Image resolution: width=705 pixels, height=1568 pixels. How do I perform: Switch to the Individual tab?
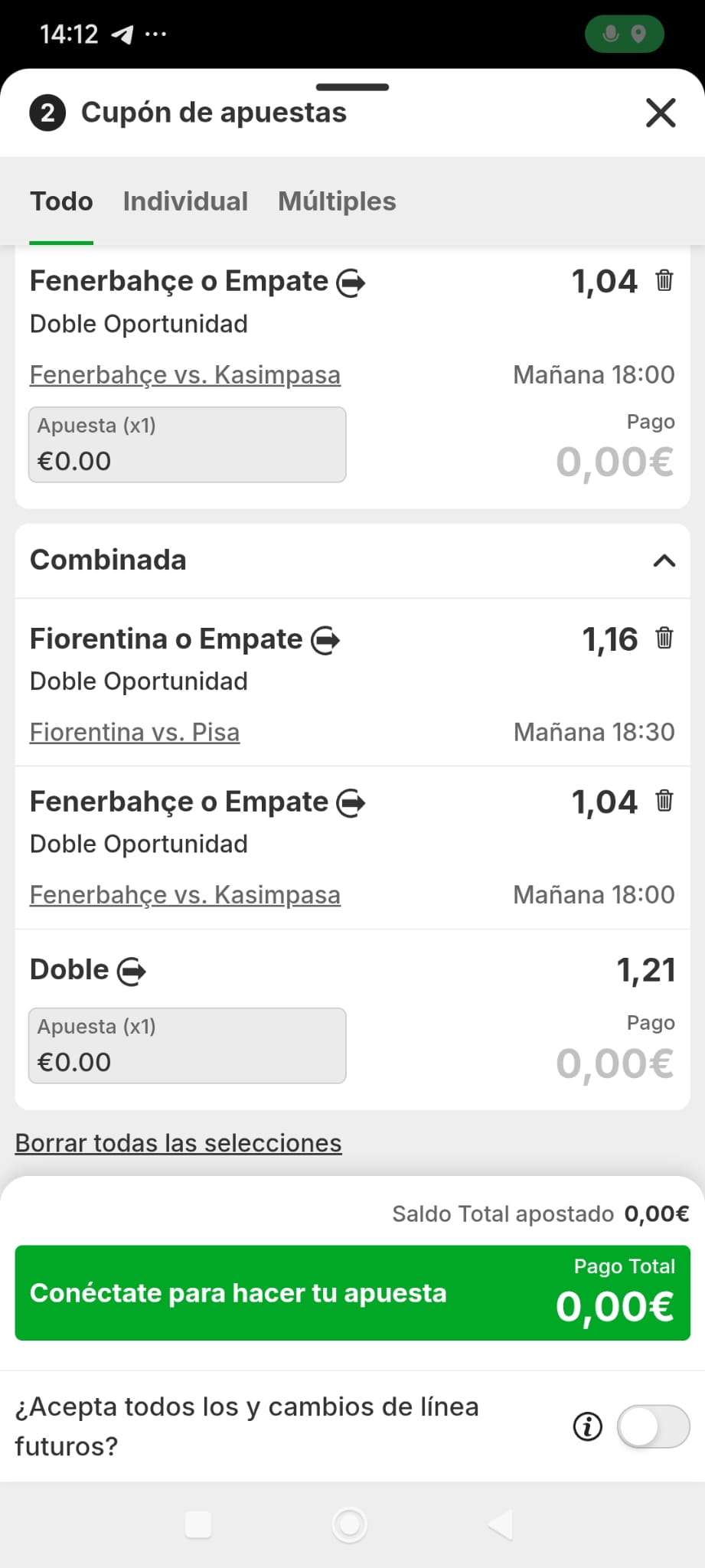(x=185, y=201)
